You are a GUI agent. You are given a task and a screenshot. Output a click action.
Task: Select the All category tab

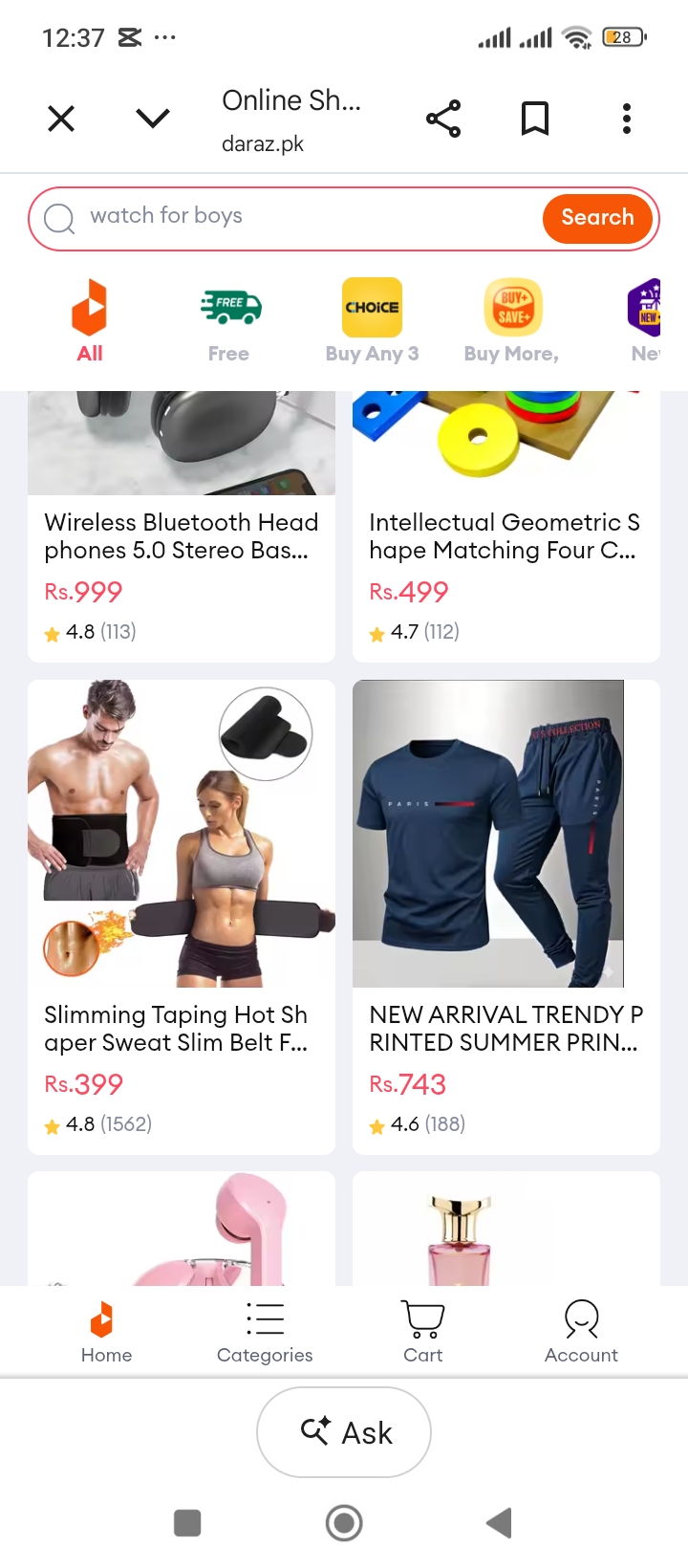(90, 321)
